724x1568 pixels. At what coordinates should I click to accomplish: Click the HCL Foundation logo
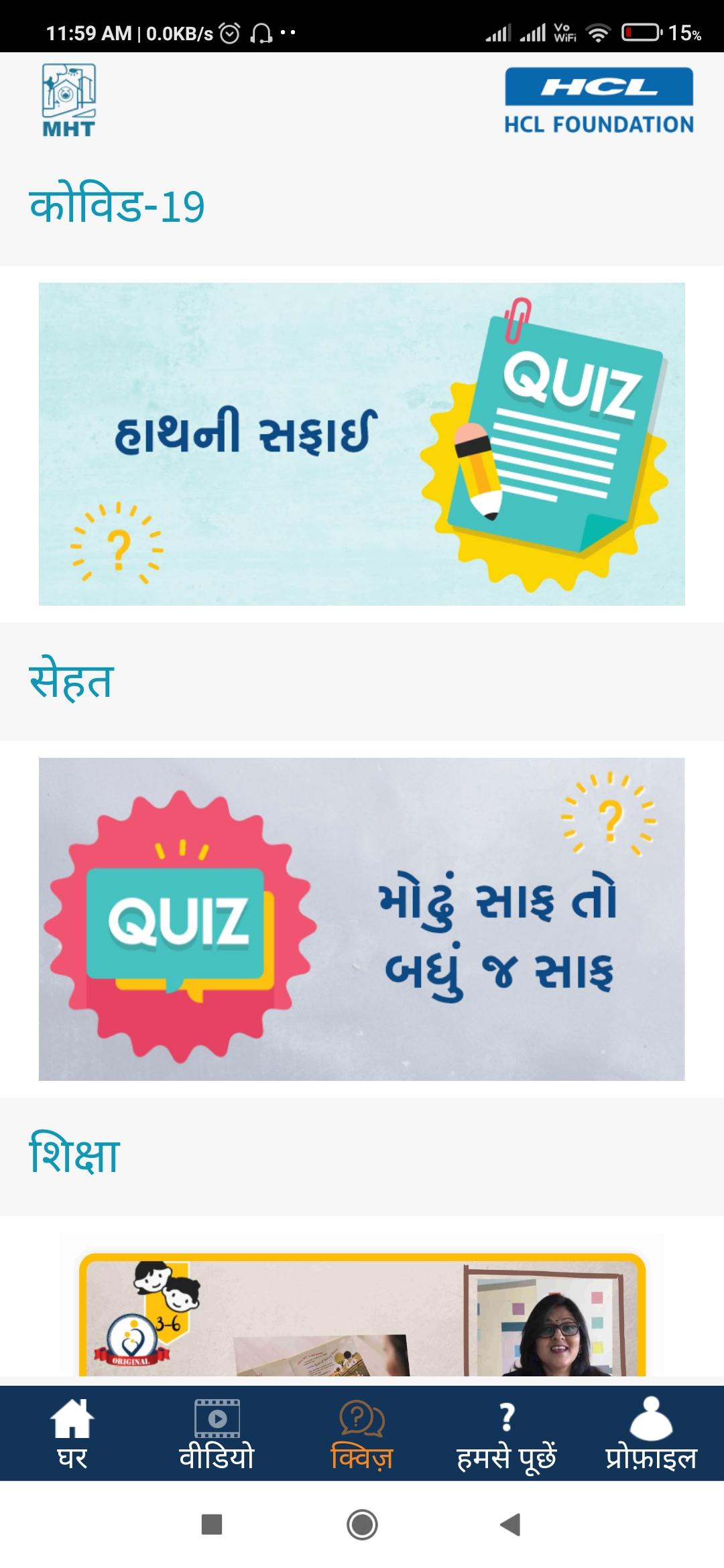[598, 101]
